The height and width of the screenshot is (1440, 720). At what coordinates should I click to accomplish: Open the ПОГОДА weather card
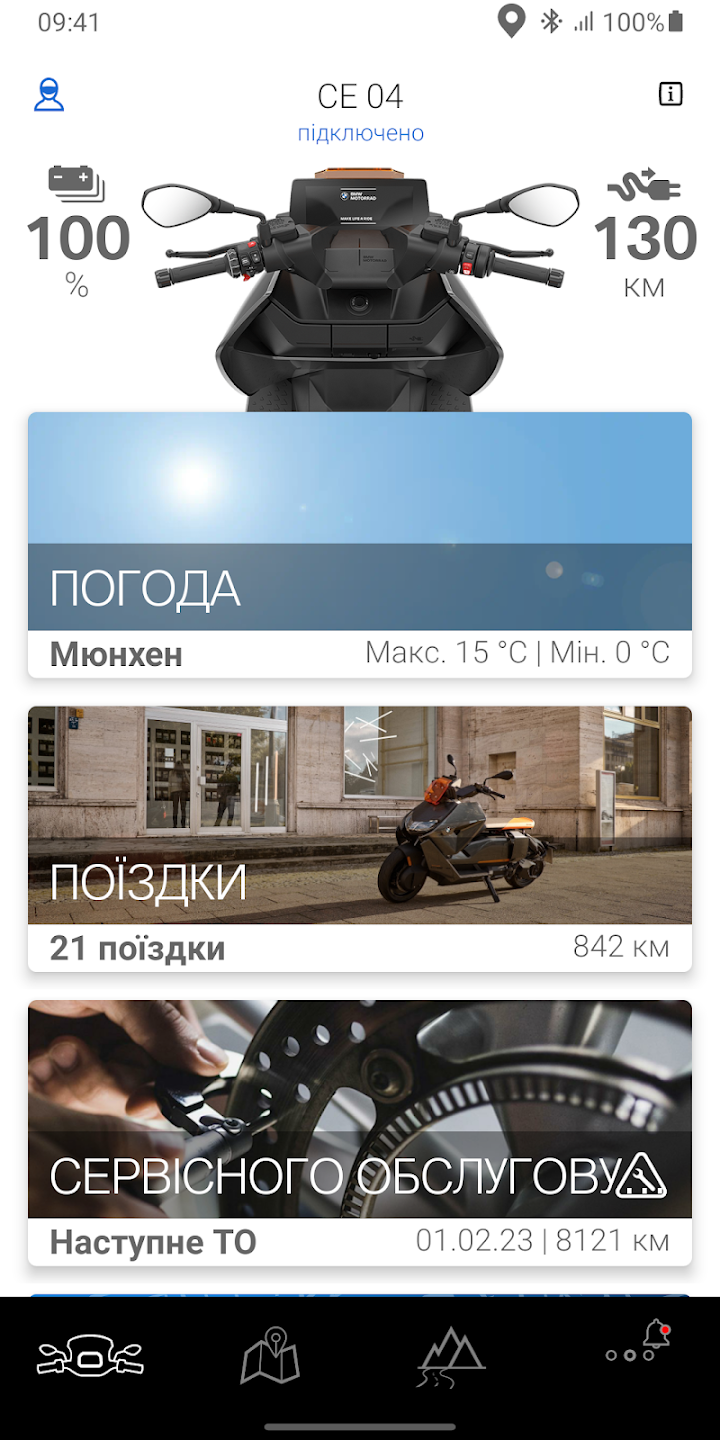click(360, 545)
